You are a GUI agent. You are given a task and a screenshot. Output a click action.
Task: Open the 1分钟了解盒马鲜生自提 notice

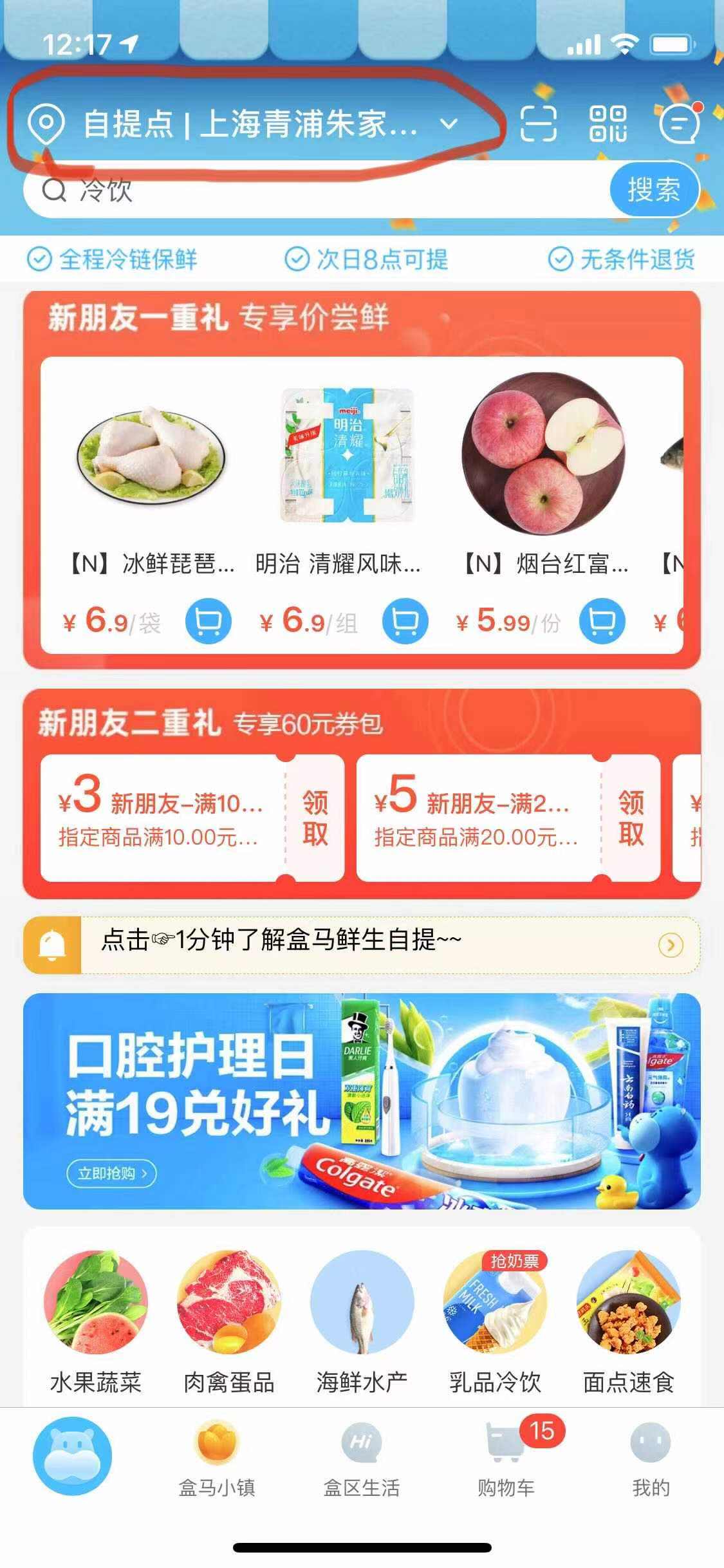[x=362, y=944]
